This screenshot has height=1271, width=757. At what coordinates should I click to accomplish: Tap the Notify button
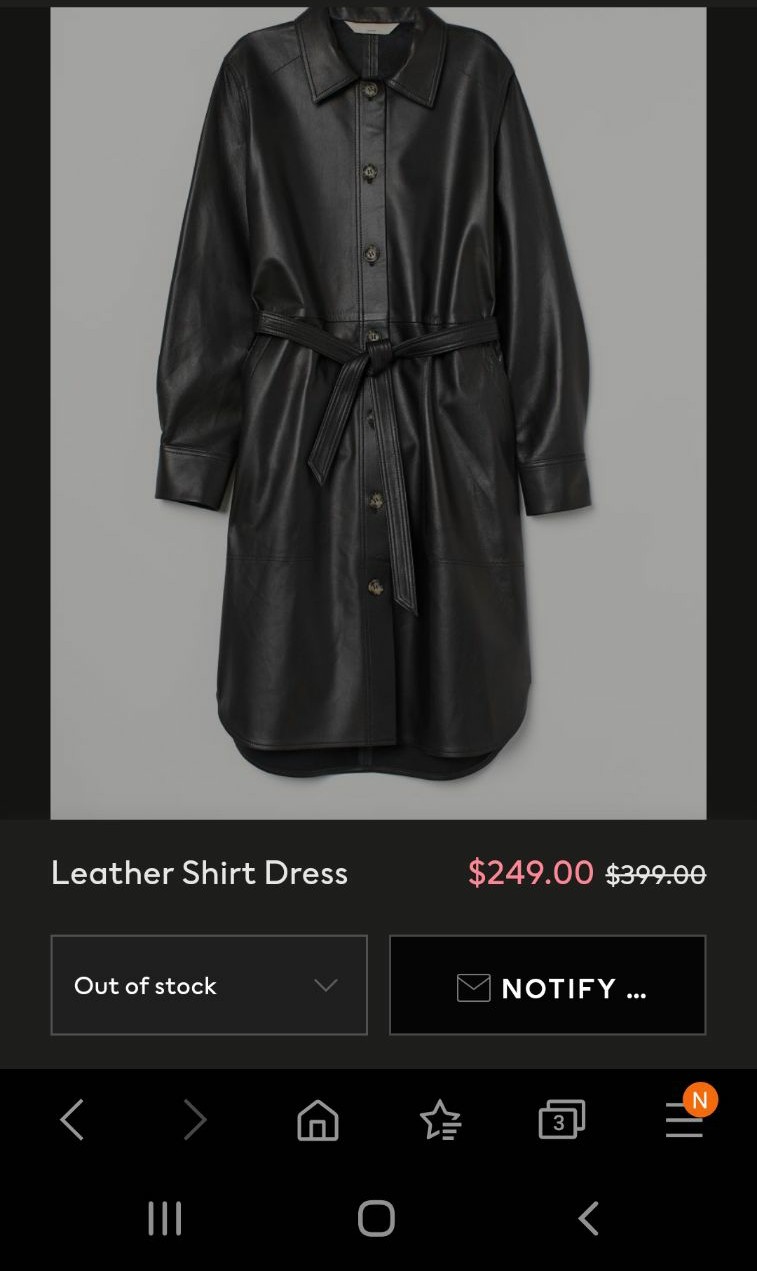548,985
